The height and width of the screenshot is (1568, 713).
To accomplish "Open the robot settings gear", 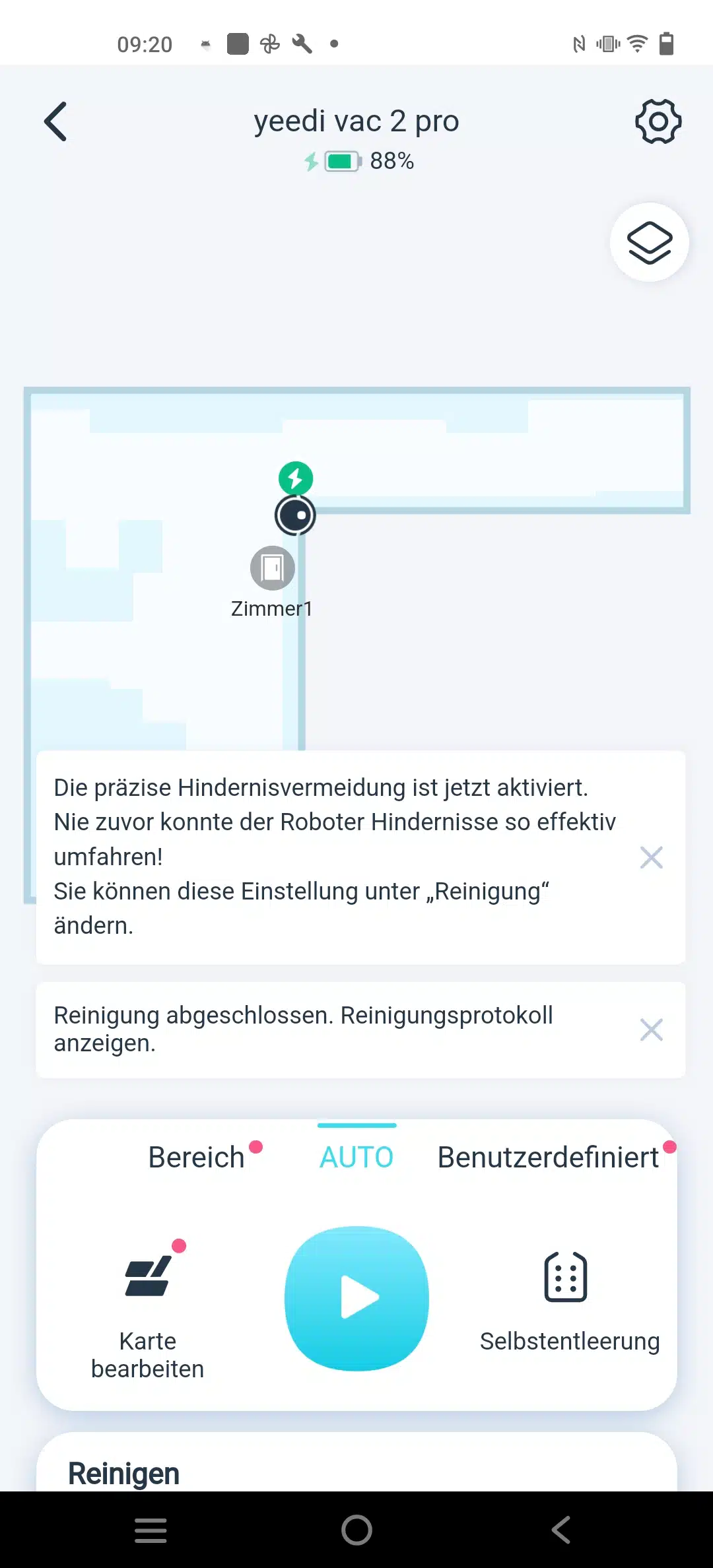I will click(x=658, y=121).
